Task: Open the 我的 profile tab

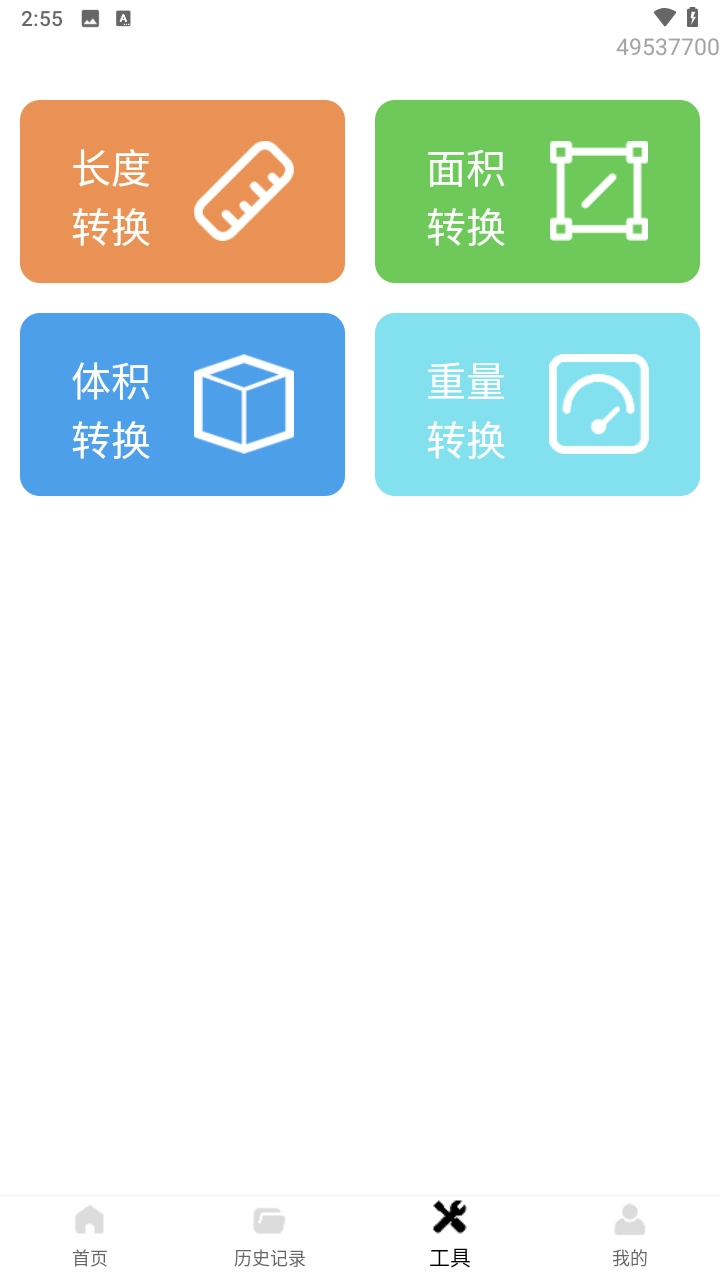Action: tap(630, 1236)
